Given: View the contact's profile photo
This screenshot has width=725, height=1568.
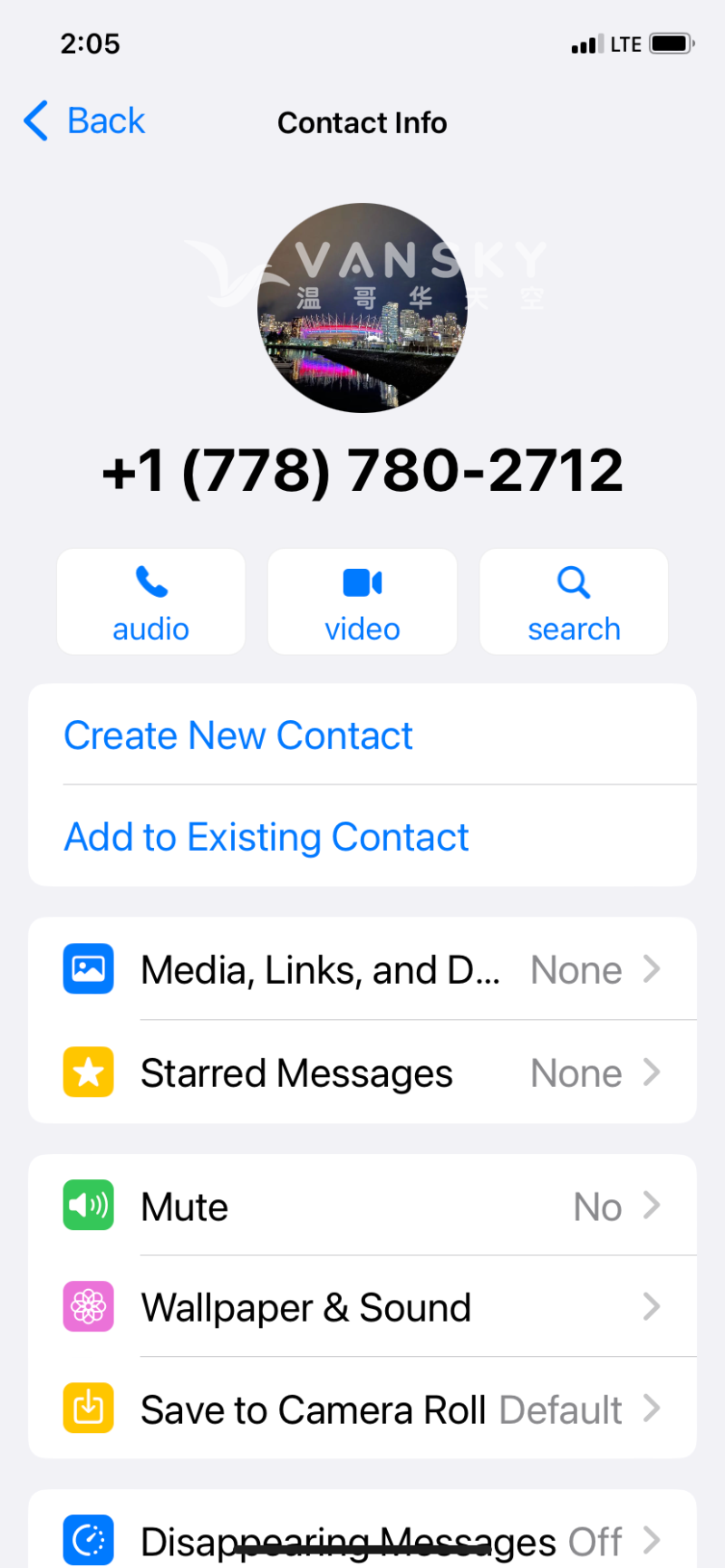Looking at the screenshot, I should pyautogui.click(x=362, y=308).
